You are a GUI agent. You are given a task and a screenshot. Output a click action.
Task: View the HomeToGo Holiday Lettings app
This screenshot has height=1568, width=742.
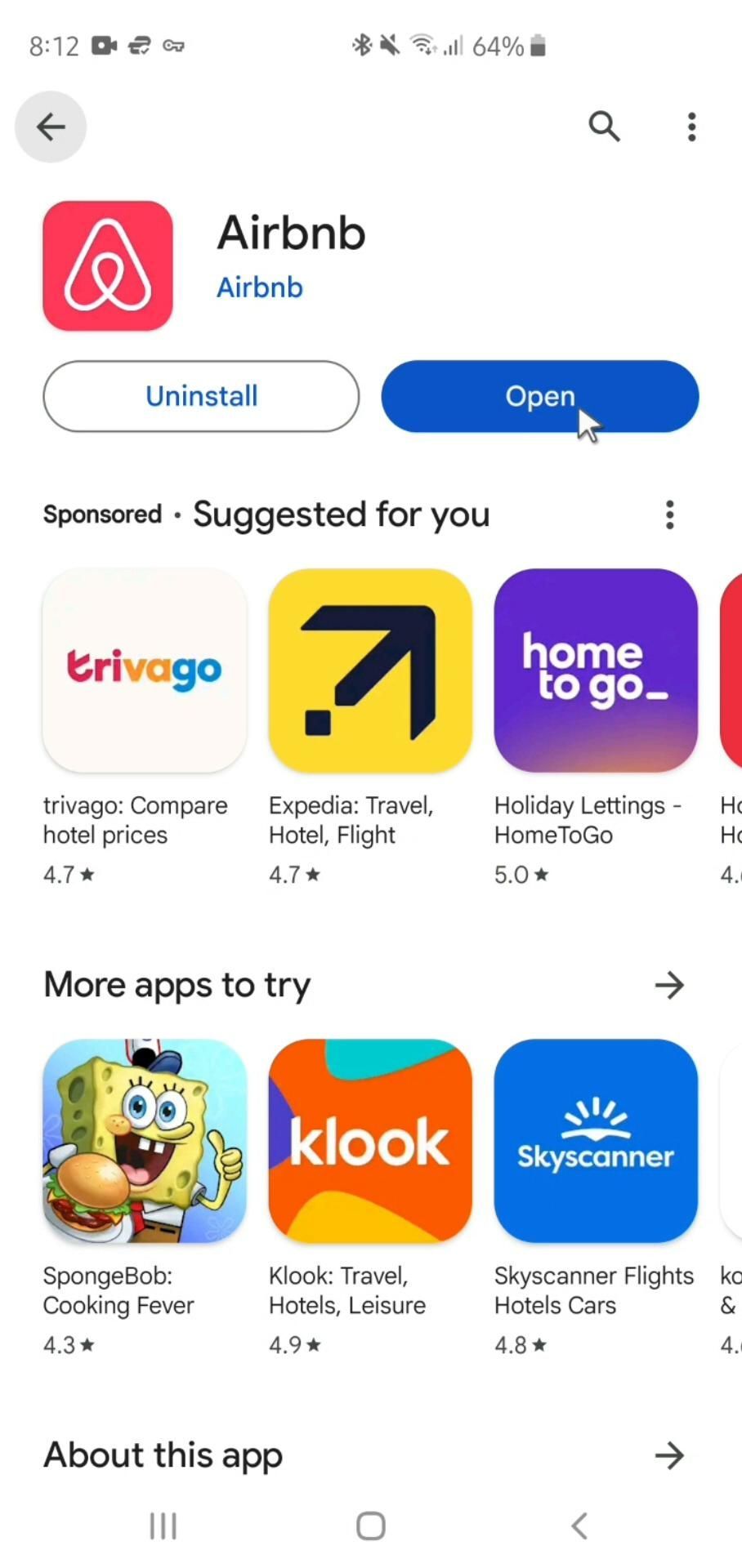(596, 670)
